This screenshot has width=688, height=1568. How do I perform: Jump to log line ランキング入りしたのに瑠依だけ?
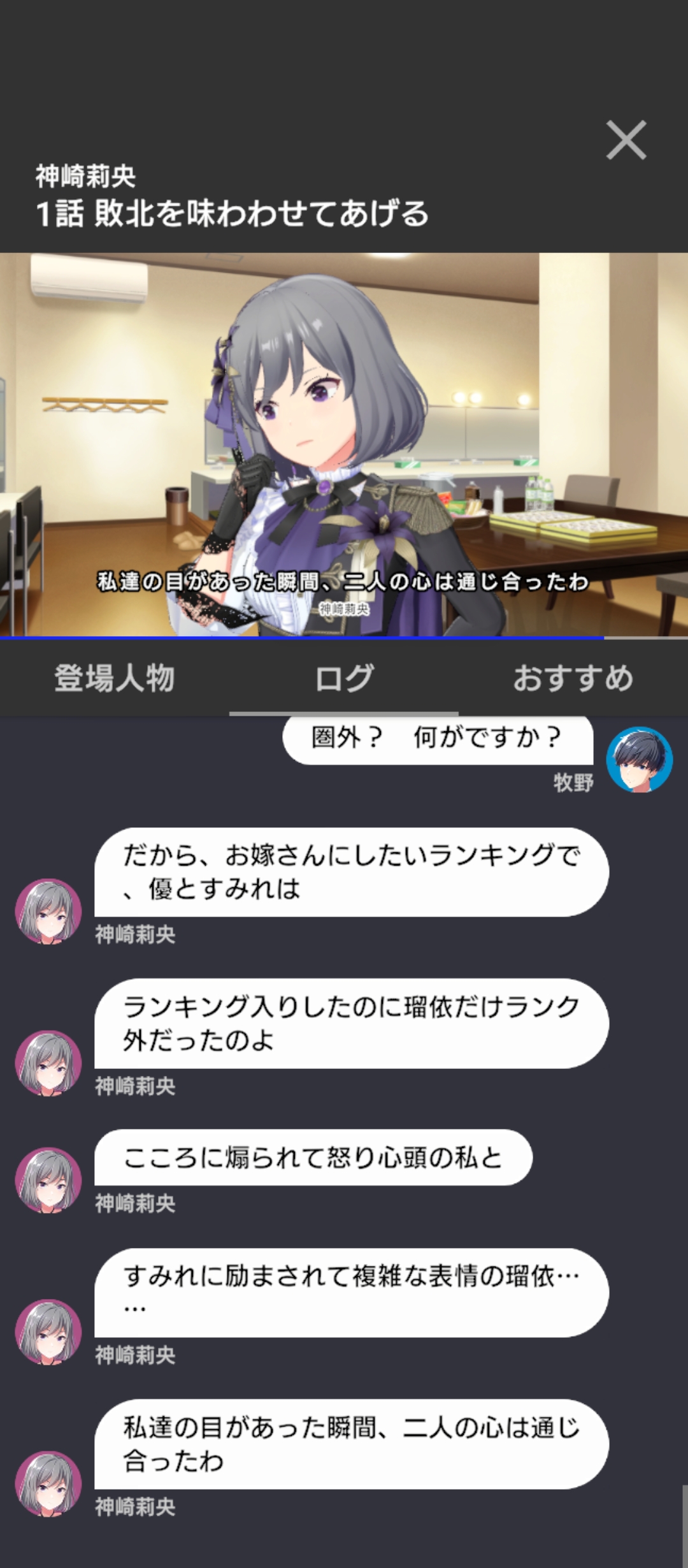tap(351, 1024)
